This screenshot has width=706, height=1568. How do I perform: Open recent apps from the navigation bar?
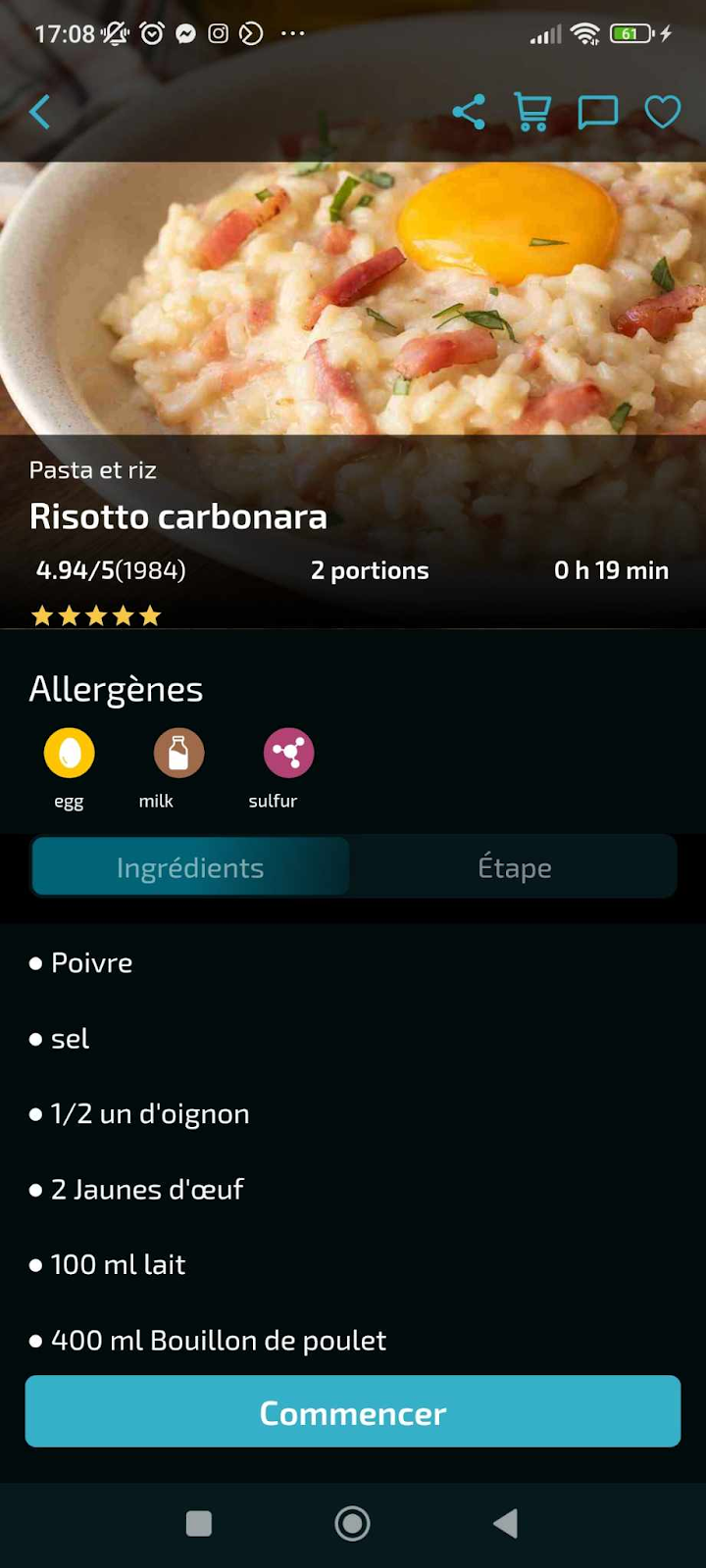pos(199,1523)
